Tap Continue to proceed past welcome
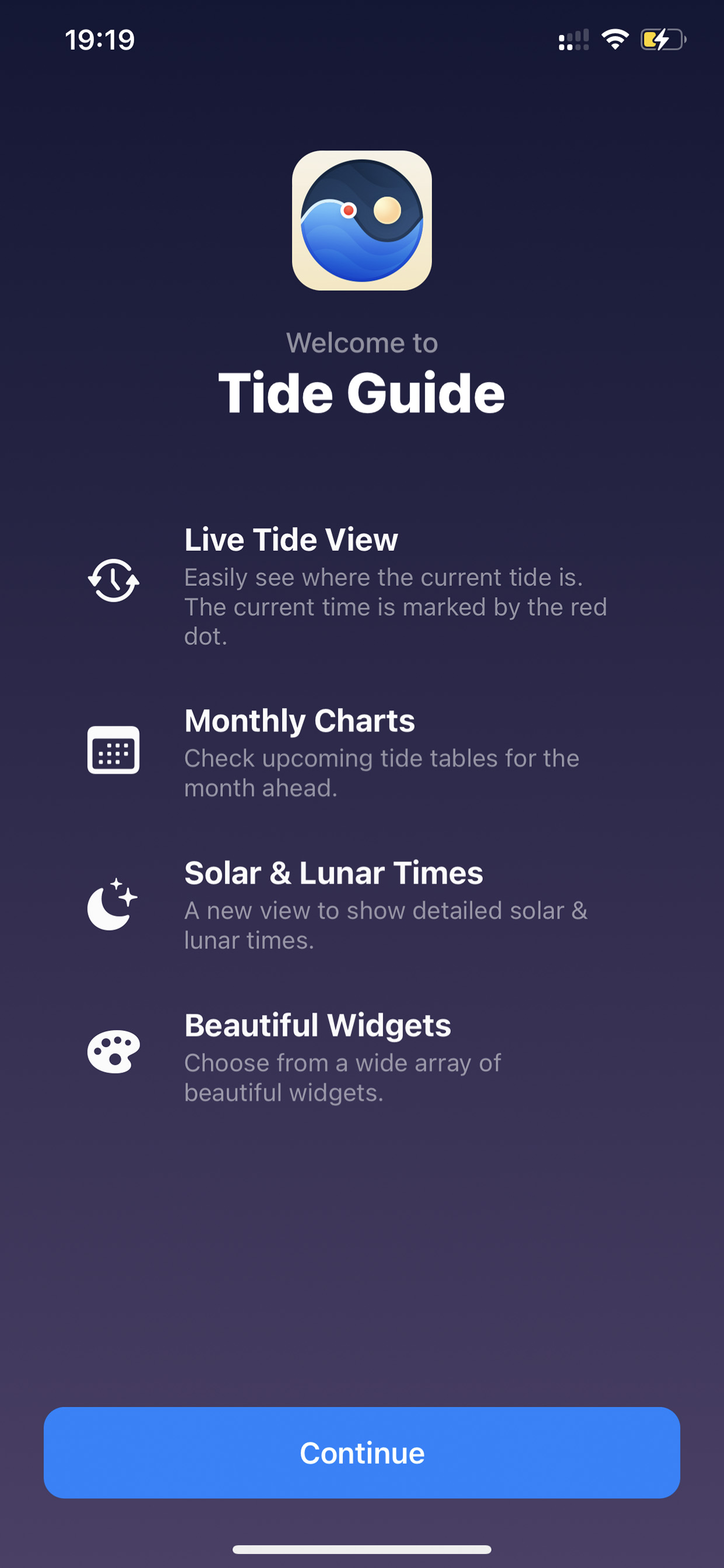The image size is (724, 1568). coord(362,1452)
